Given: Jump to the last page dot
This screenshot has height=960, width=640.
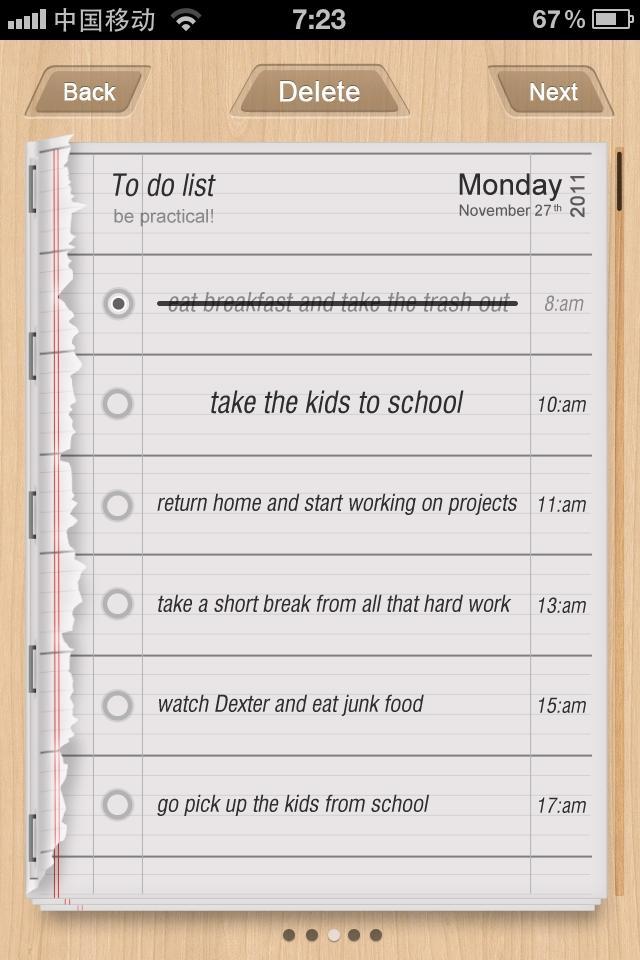Looking at the screenshot, I should click(376, 935).
